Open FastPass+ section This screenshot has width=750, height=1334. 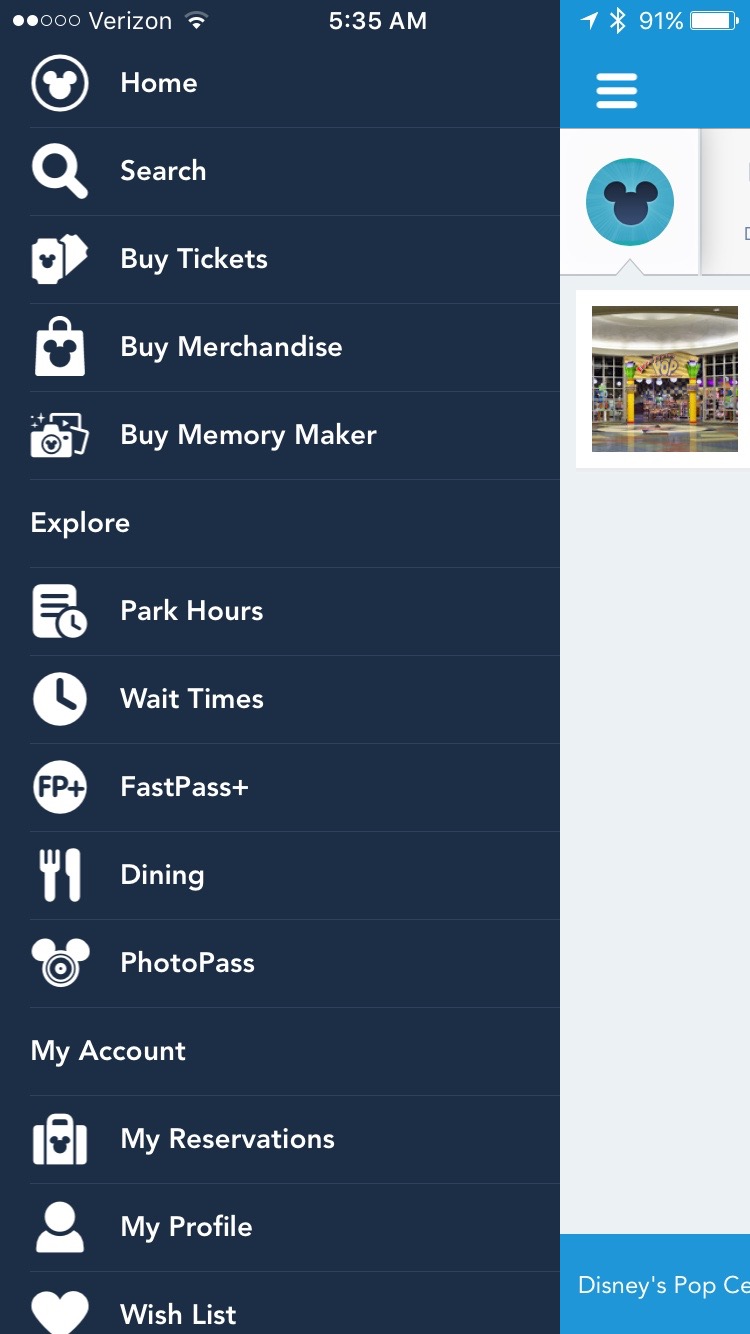184,787
